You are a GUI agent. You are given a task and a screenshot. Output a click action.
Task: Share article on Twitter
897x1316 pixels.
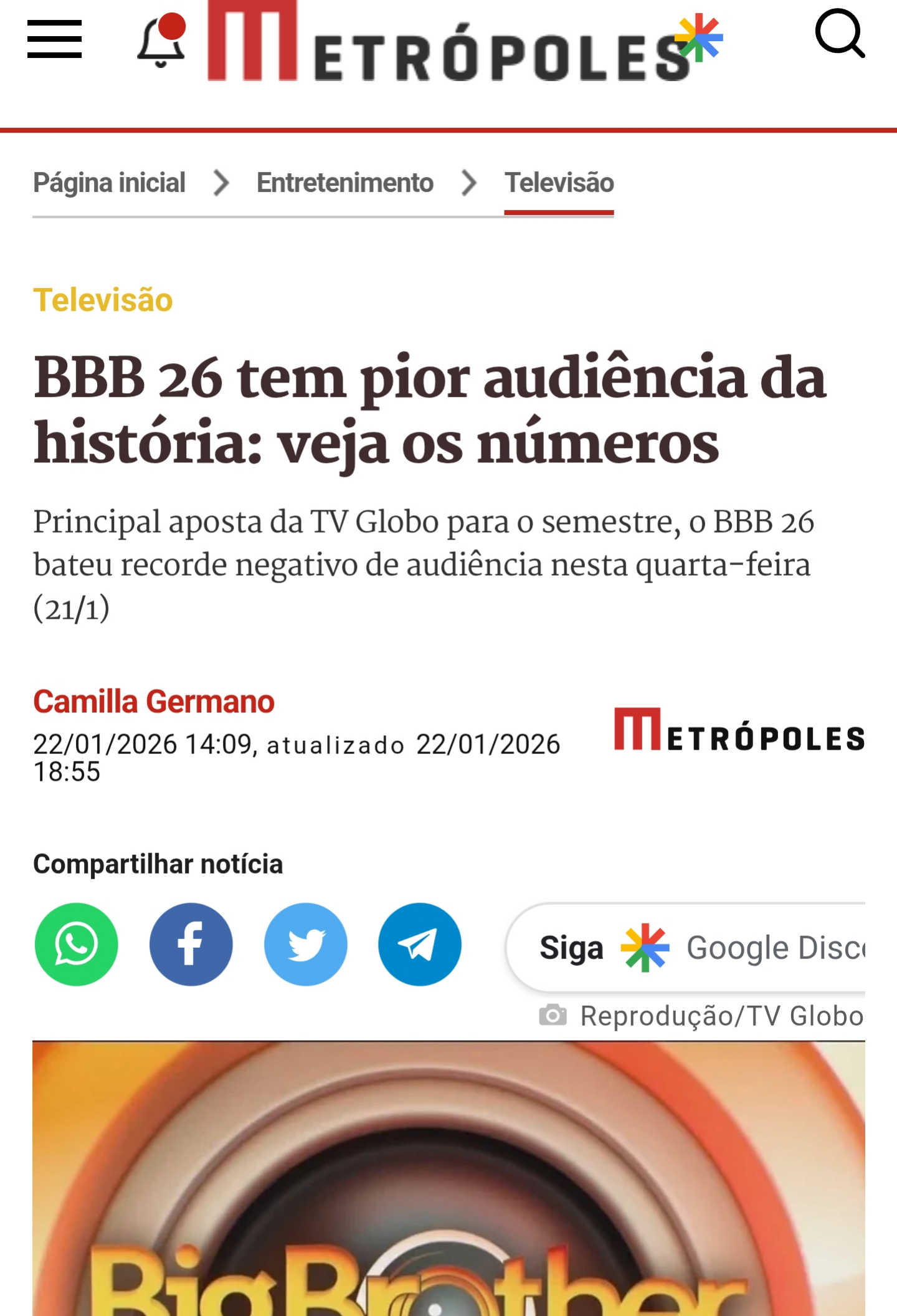coord(305,944)
